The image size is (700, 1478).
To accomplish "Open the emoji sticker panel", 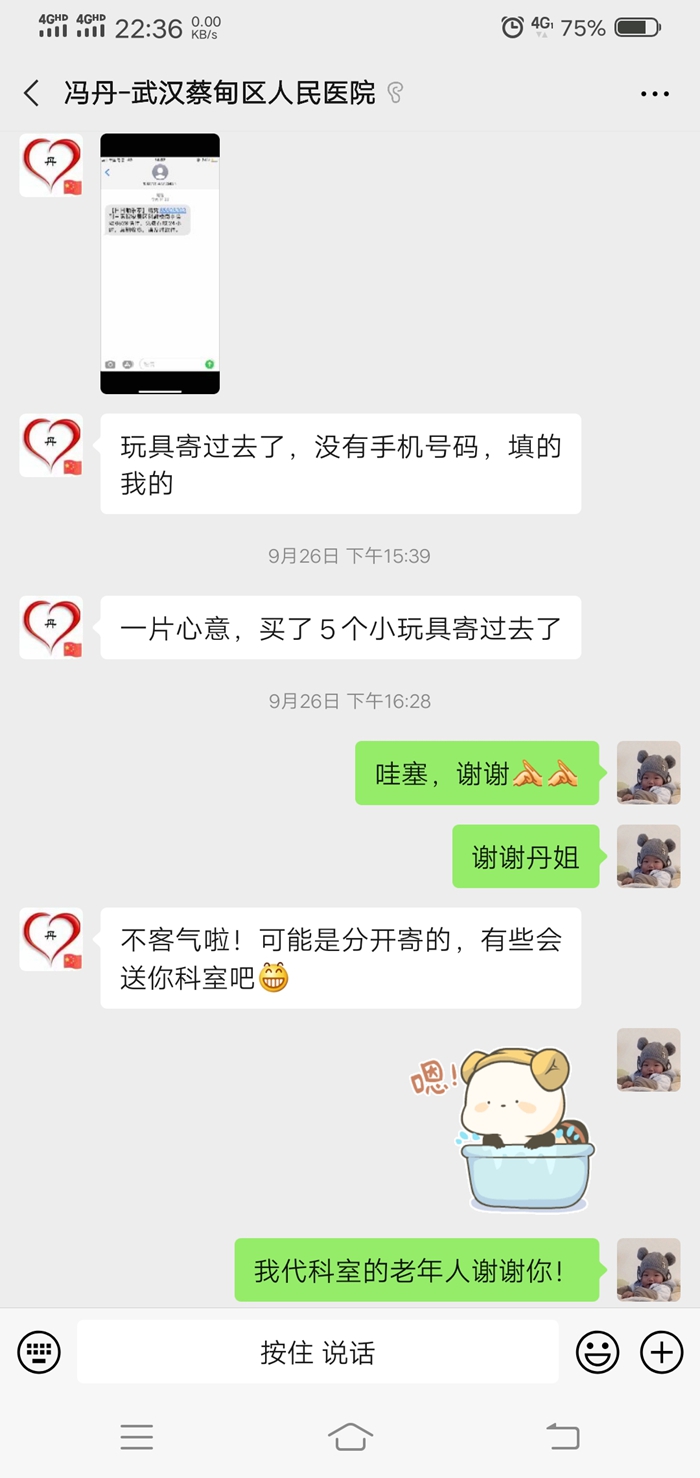I will pyautogui.click(x=597, y=1353).
